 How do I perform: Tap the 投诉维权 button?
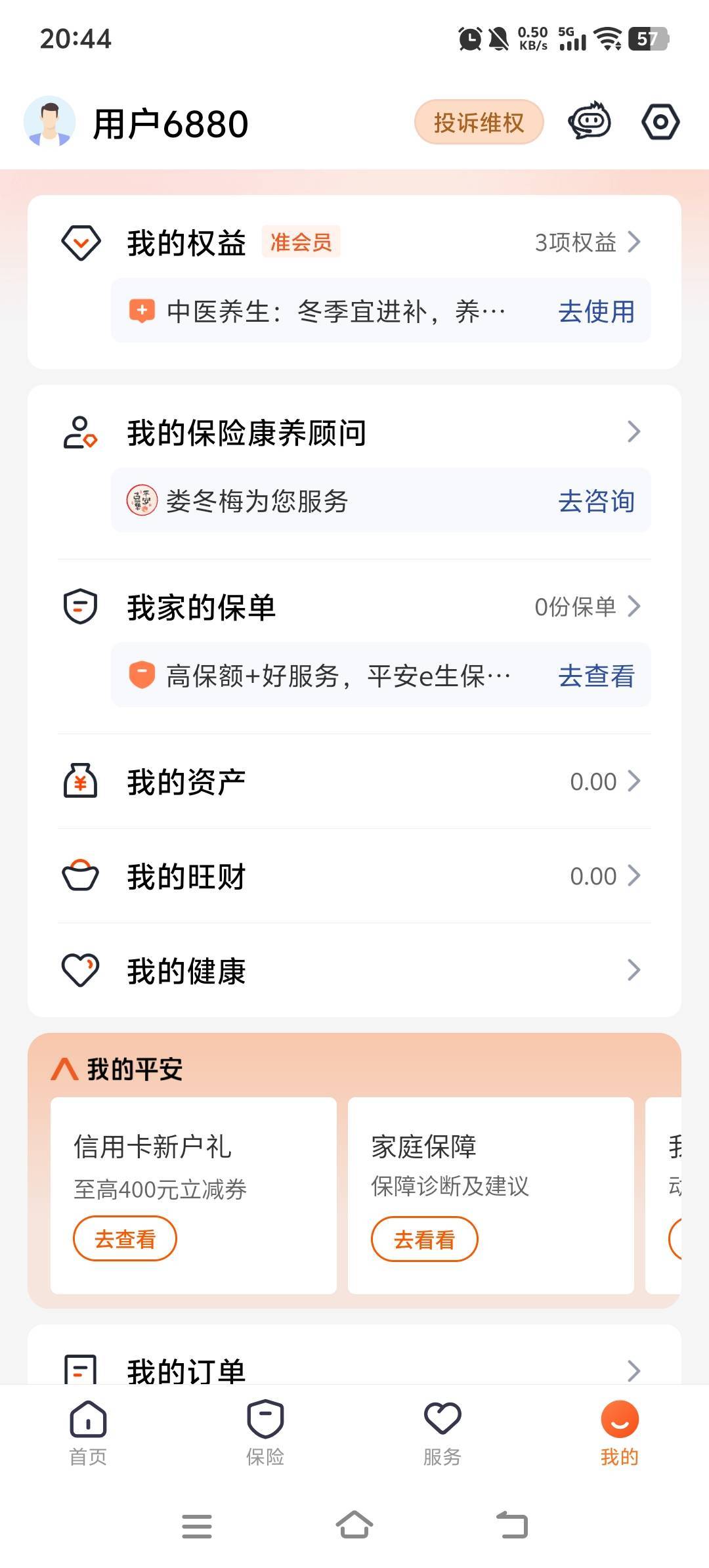tap(479, 122)
